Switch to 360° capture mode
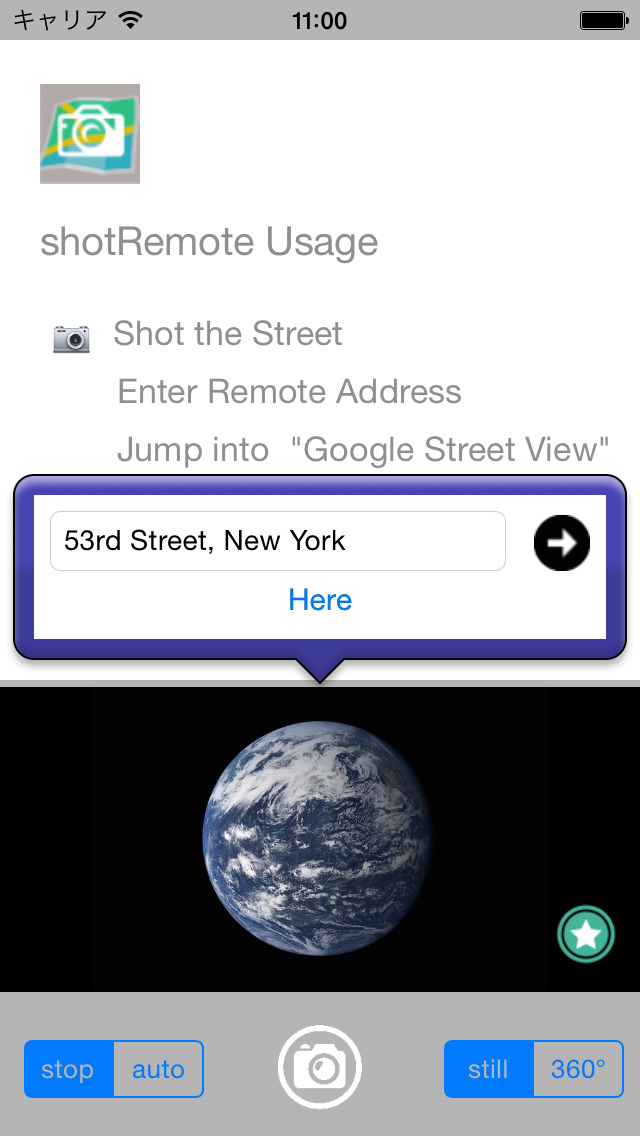640x1136 pixels. (x=578, y=1069)
